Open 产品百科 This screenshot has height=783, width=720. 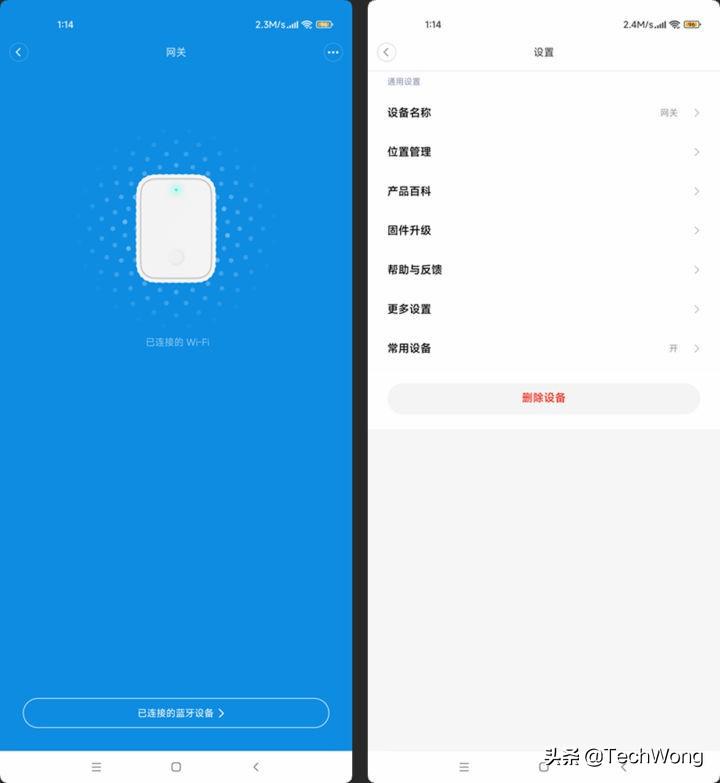(x=543, y=191)
